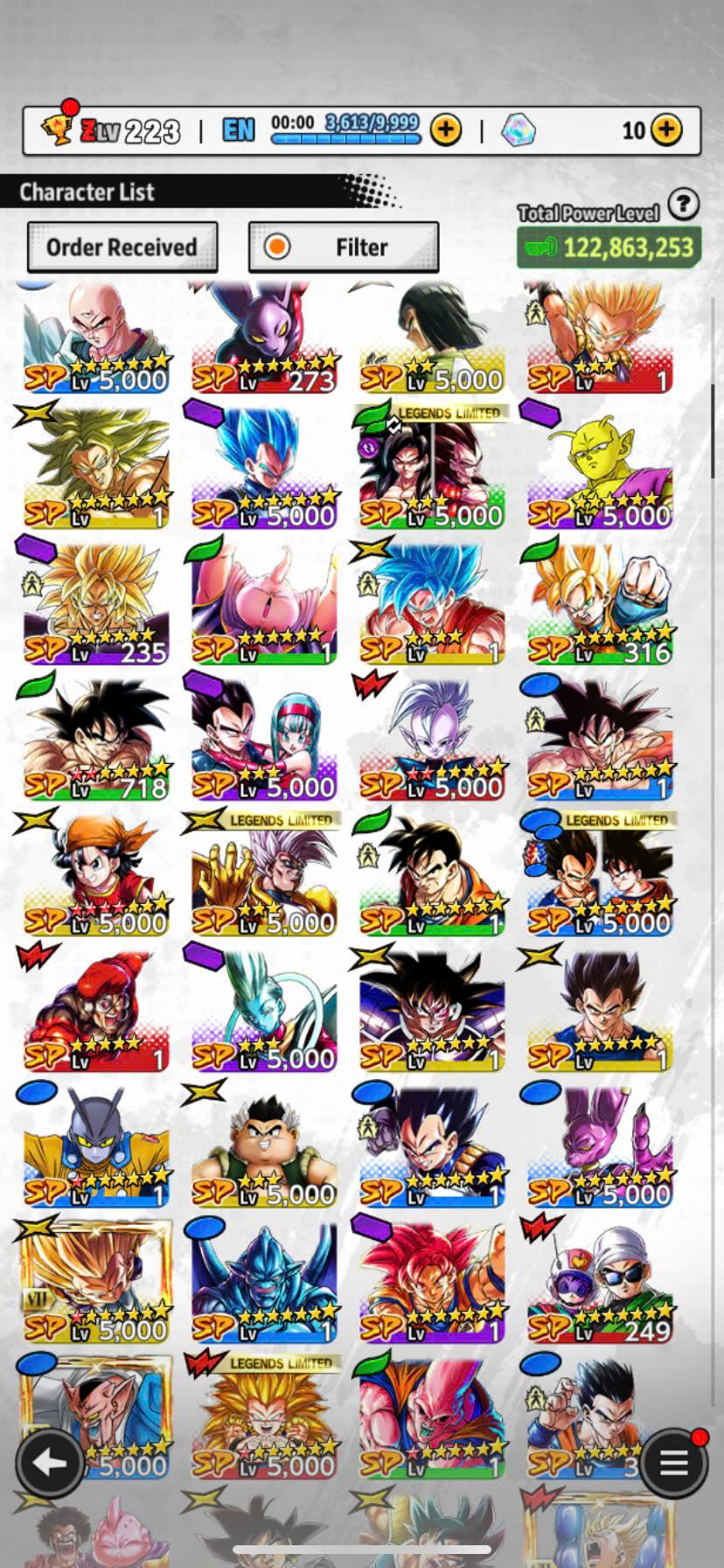Screen dimensions: 724x1568
Task: Open the Legends Limited Vegeta and Goku card
Action: pos(599,875)
